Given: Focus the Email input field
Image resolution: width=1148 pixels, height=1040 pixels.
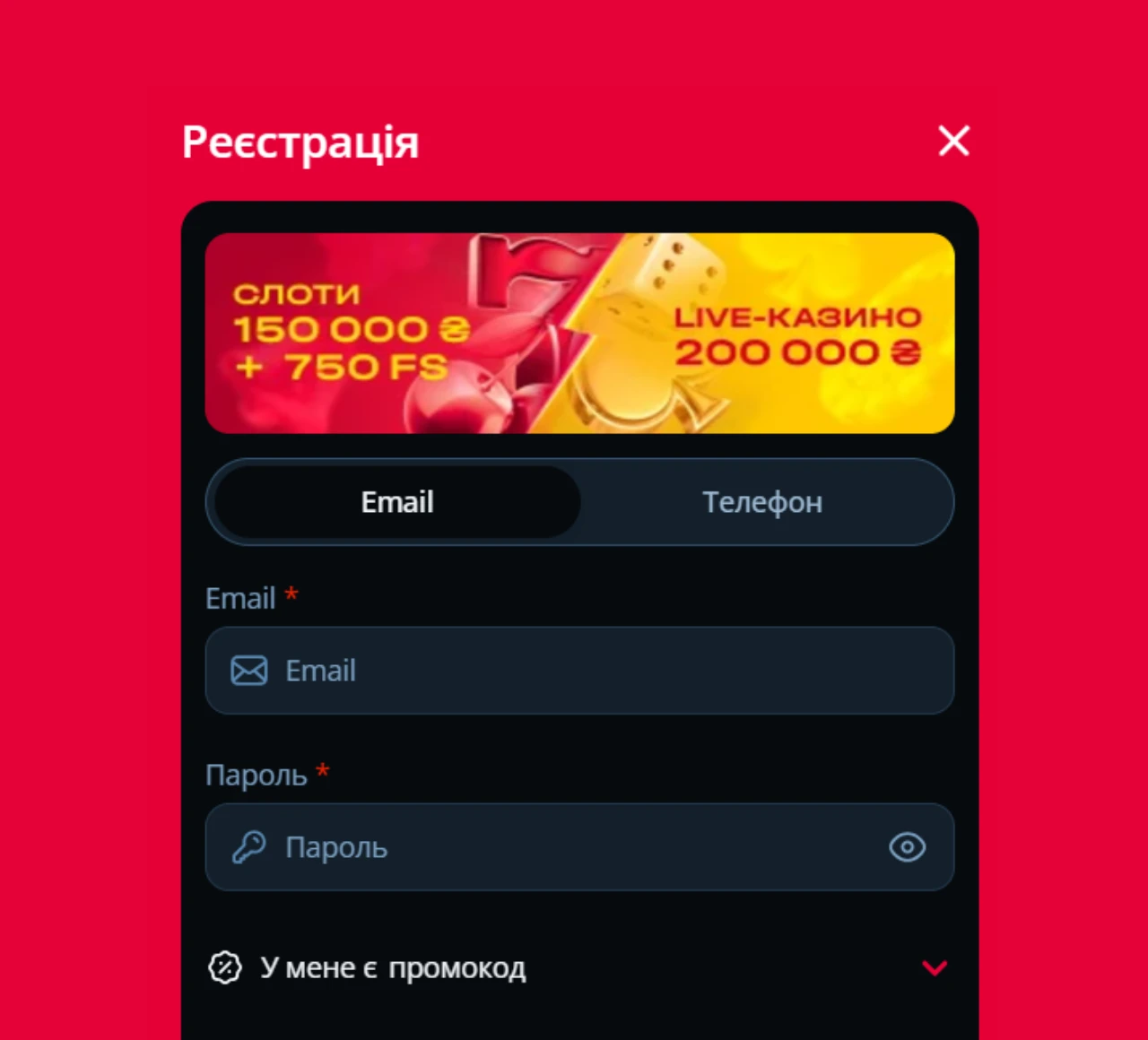Looking at the screenshot, I should coord(592,671).
